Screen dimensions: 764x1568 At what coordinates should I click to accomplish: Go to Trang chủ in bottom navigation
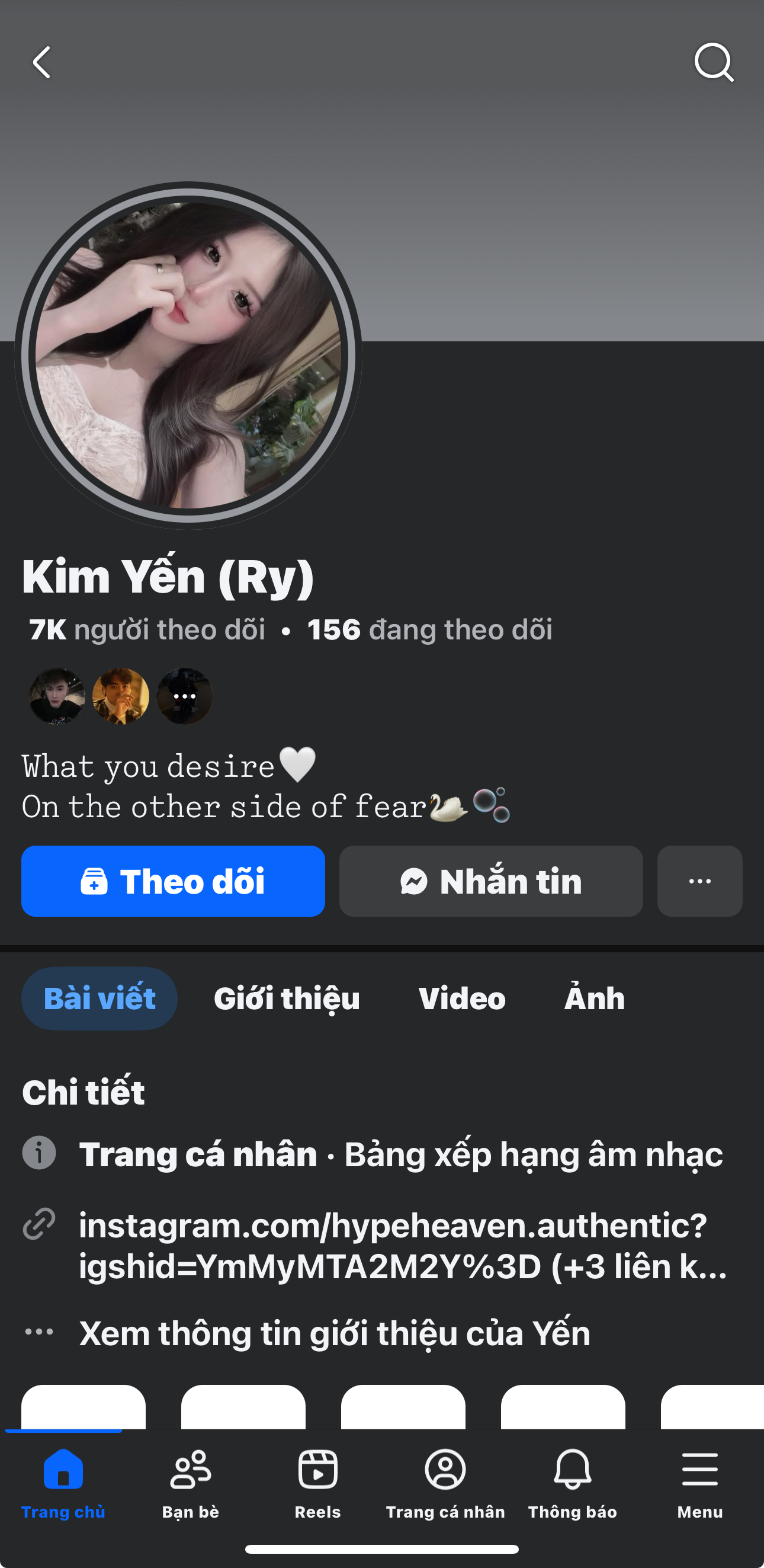(x=63, y=1483)
